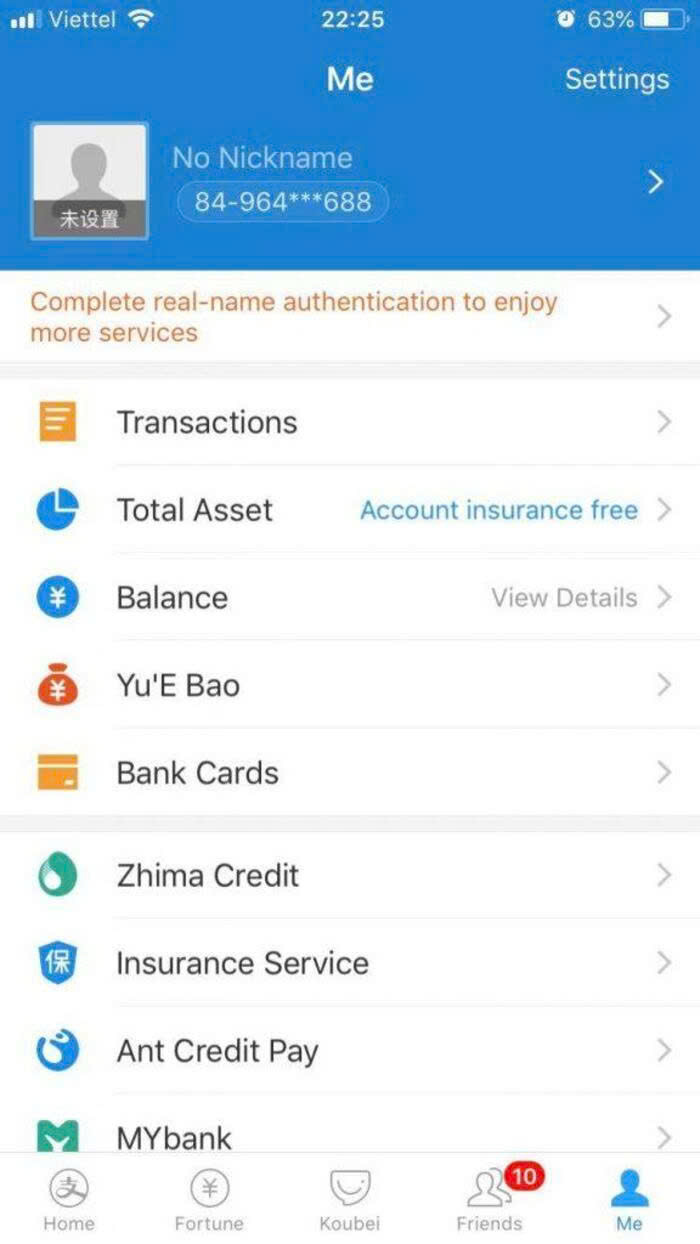Switch to the Koubei tab
Screen dimensions: 700x1244
click(350, 1200)
